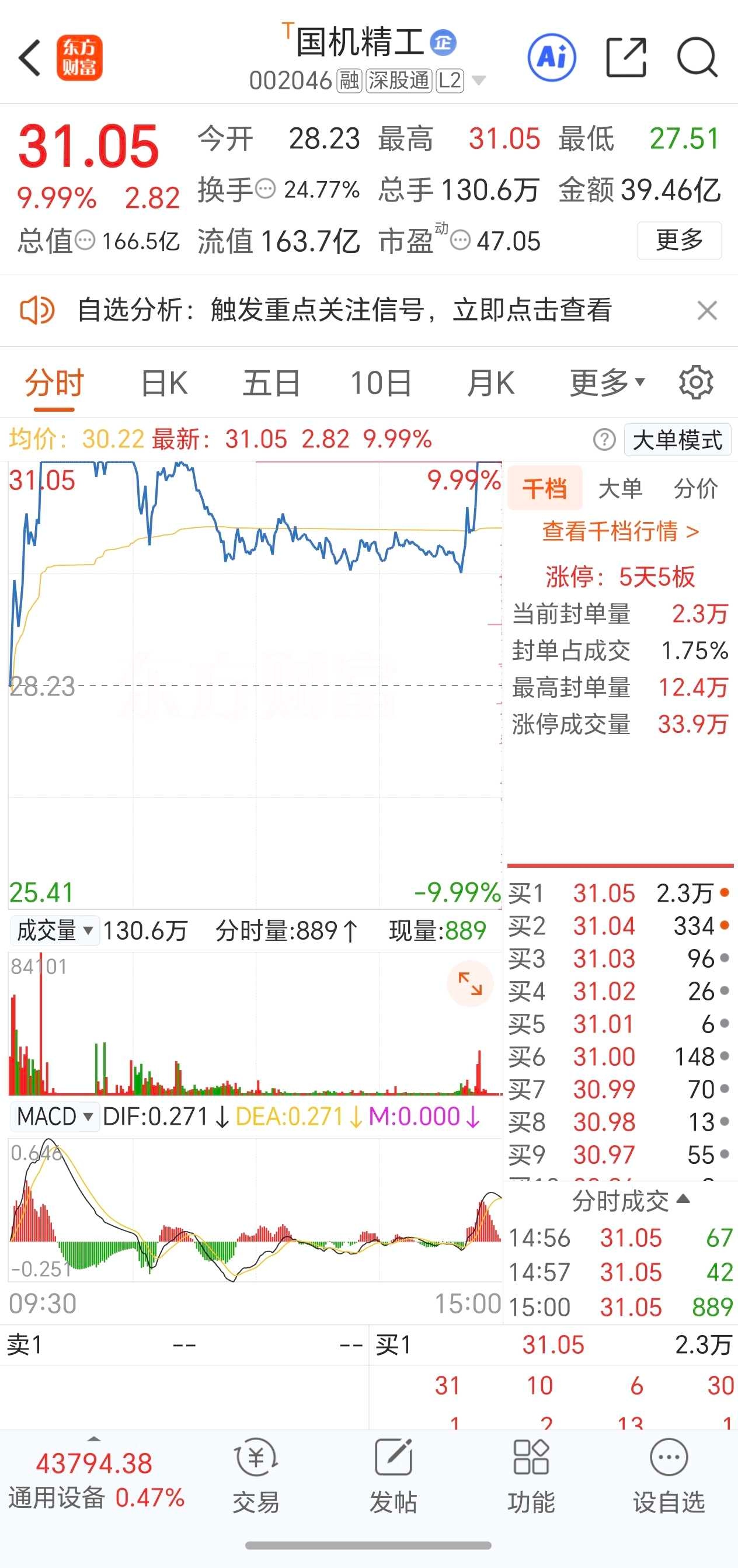Enable 大单模式
738x1568 pixels.
(x=677, y=440)
